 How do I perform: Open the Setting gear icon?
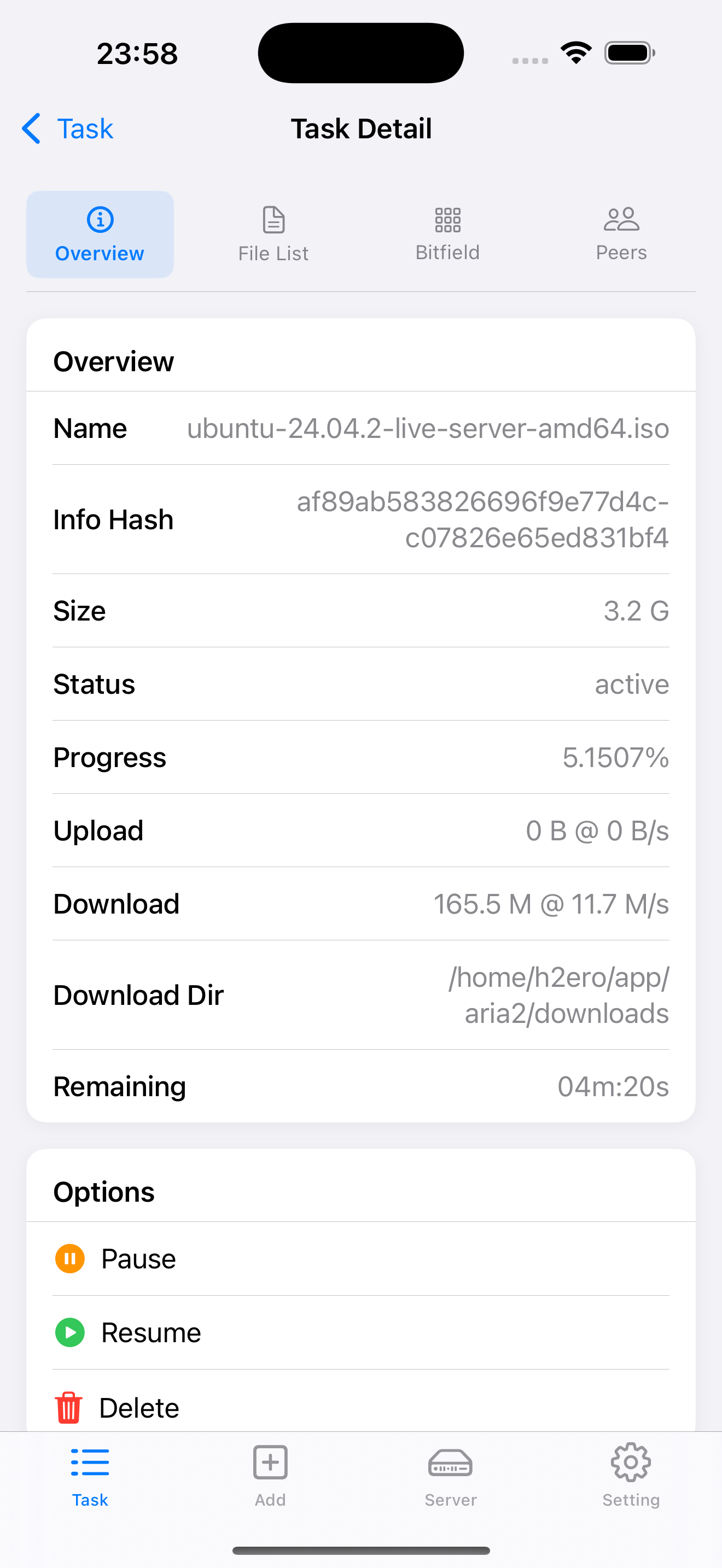click(x=630, y=1462)
